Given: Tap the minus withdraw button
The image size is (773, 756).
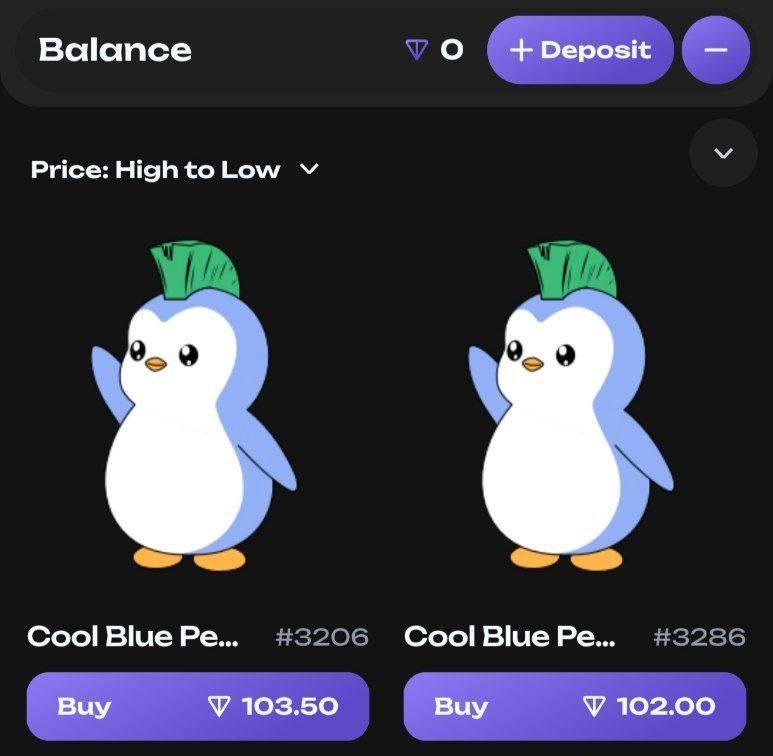Looking at the screenshot, I should (x=716, y=50).
